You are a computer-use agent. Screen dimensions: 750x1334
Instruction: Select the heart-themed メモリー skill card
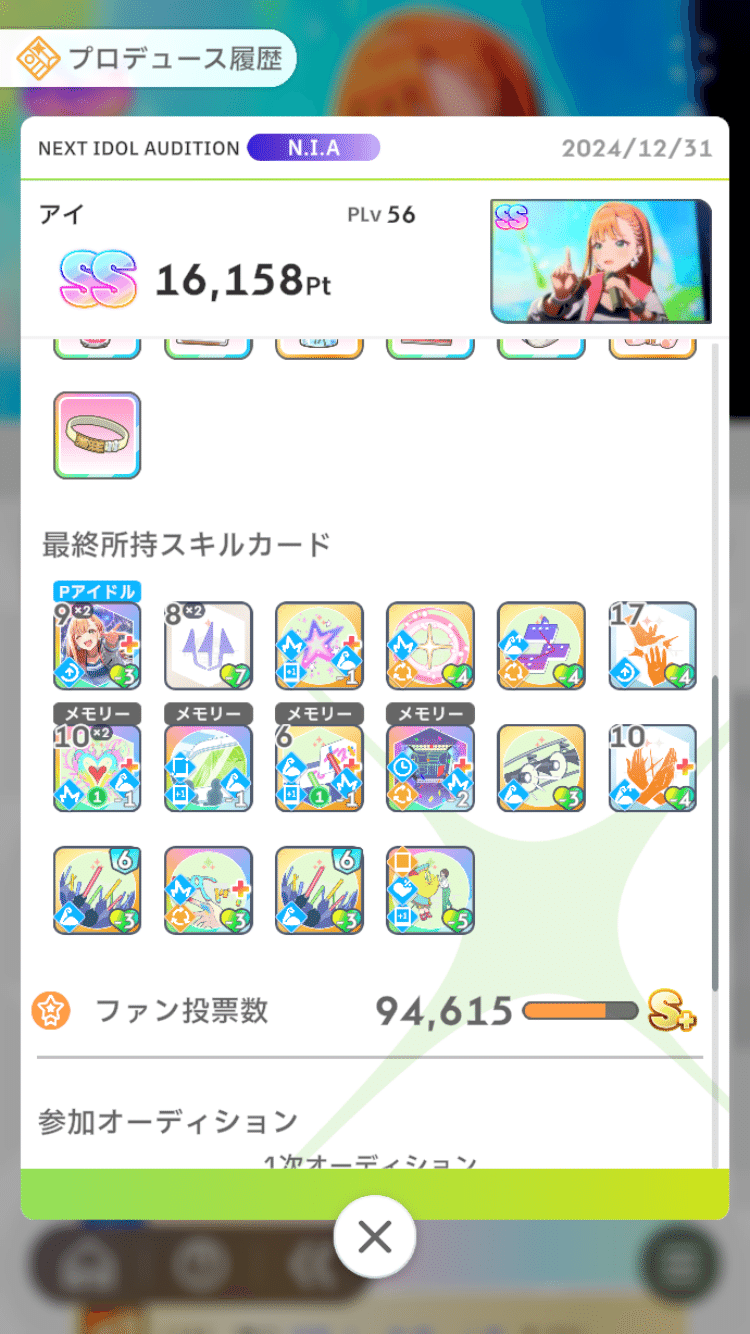97,767
